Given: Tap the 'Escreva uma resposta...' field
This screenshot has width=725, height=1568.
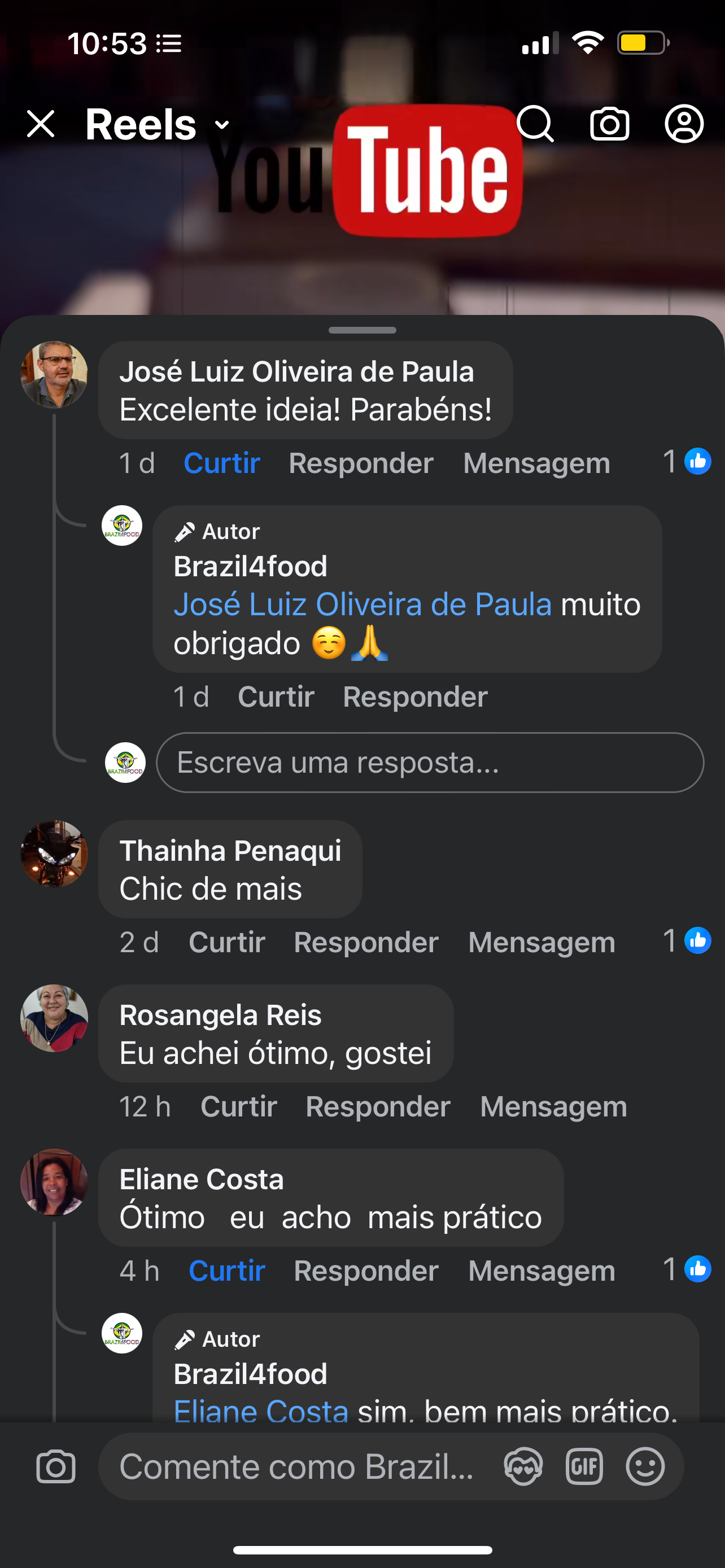Looking at the screenshot, I should point(429,762).
